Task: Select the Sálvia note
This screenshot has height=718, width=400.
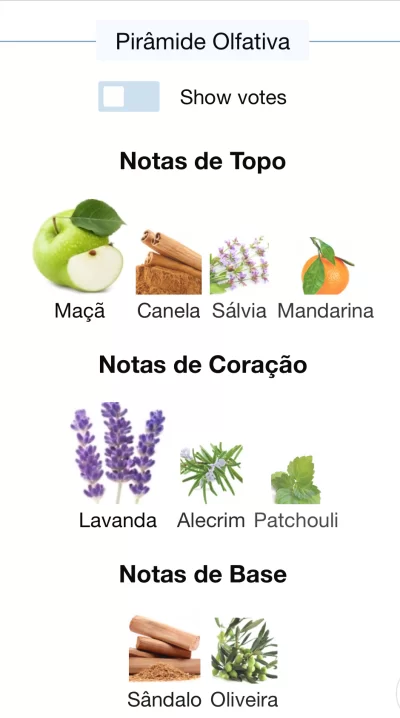Action: pyautogui.click(x=239, y=279)
